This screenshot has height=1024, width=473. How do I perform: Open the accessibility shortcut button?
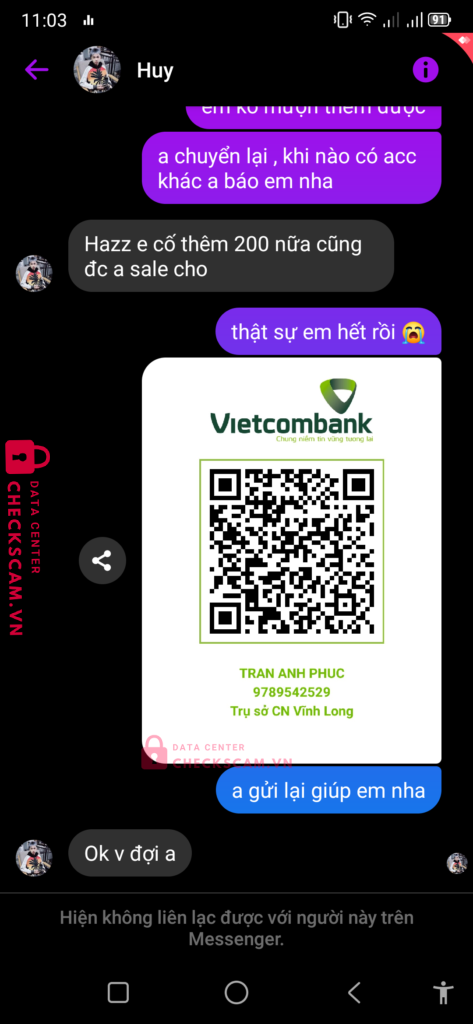(444, 993)
